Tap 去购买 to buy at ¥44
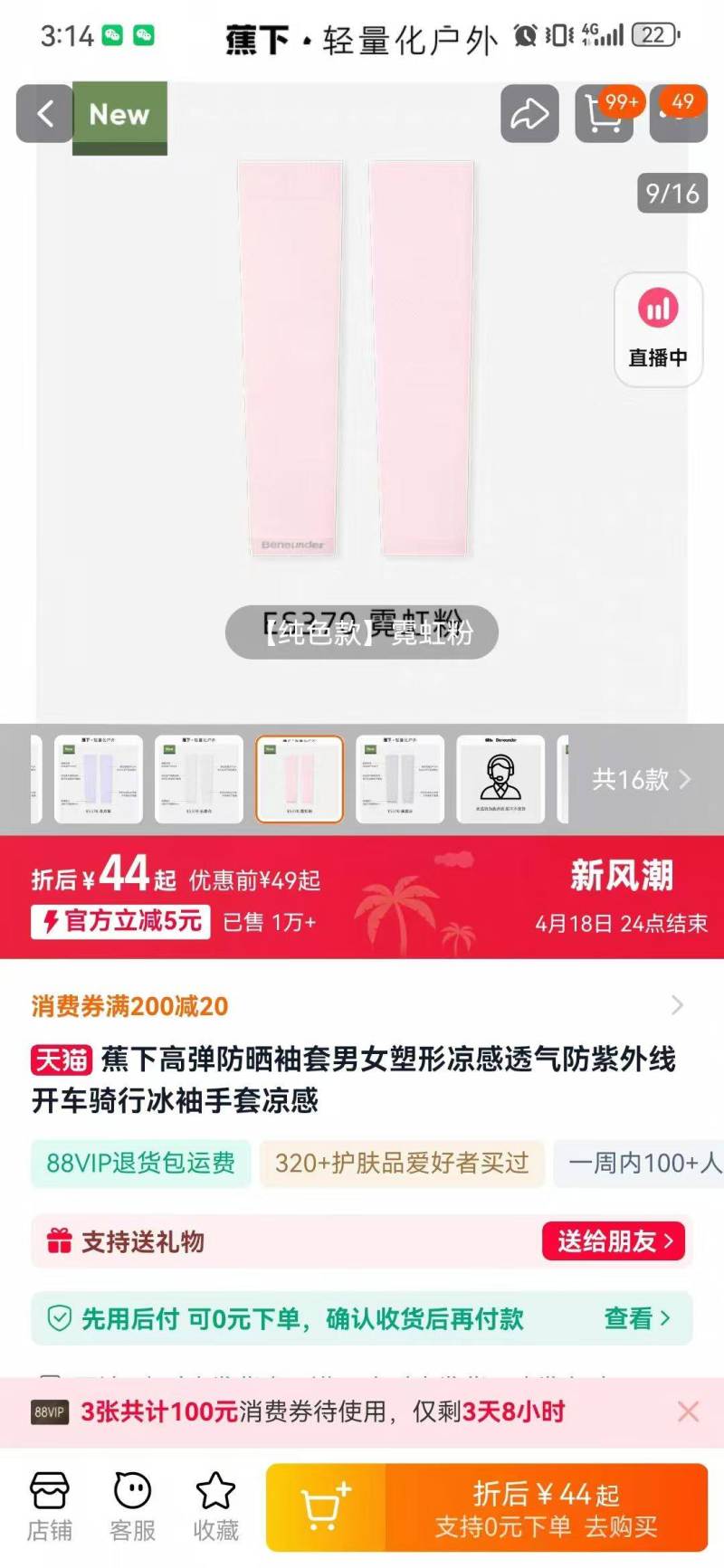The width and height of the screenshot is (724, 1568). [547, 1508]
